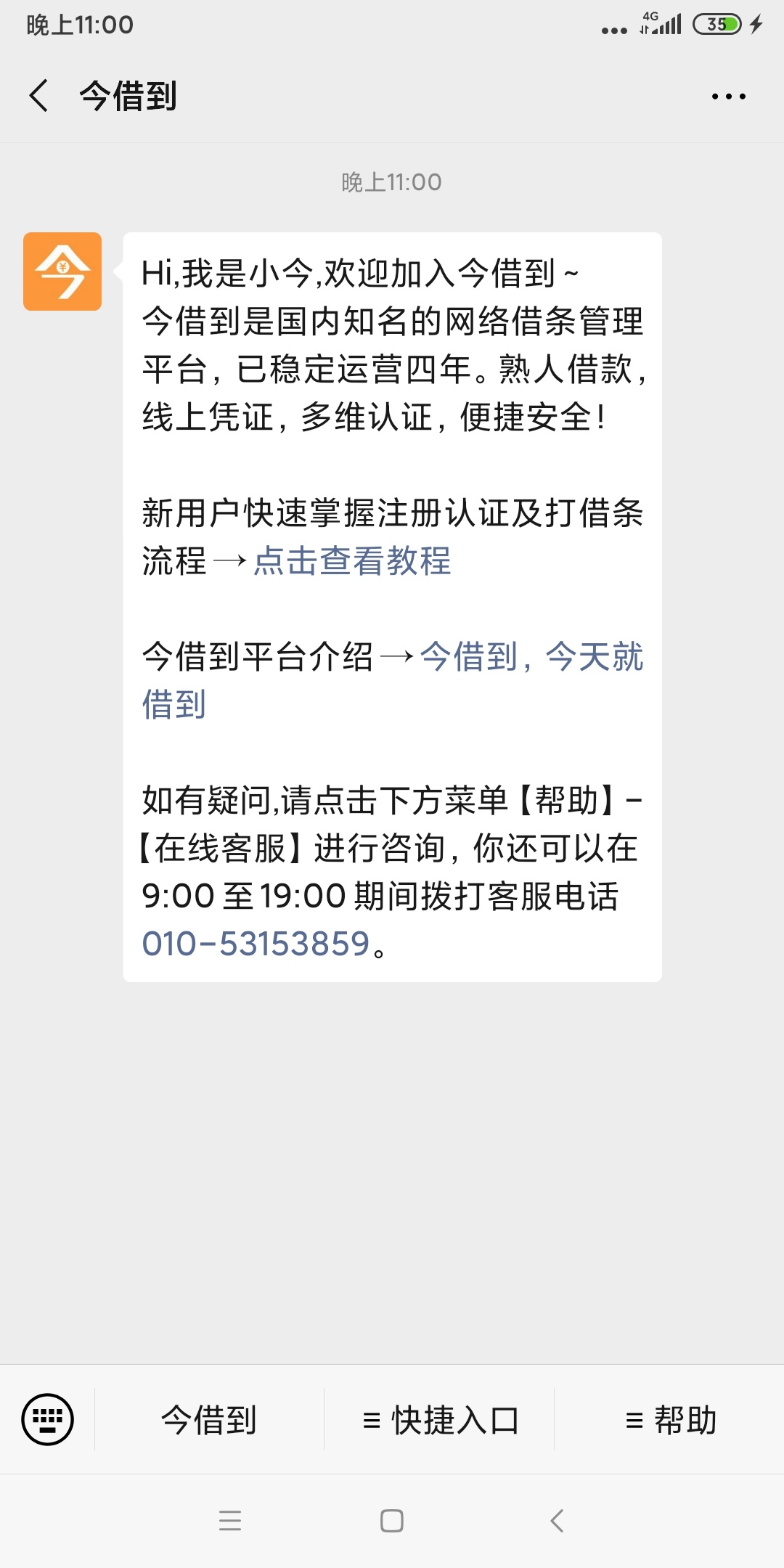Expand the 快捷入口 menu

[440, 1420]
